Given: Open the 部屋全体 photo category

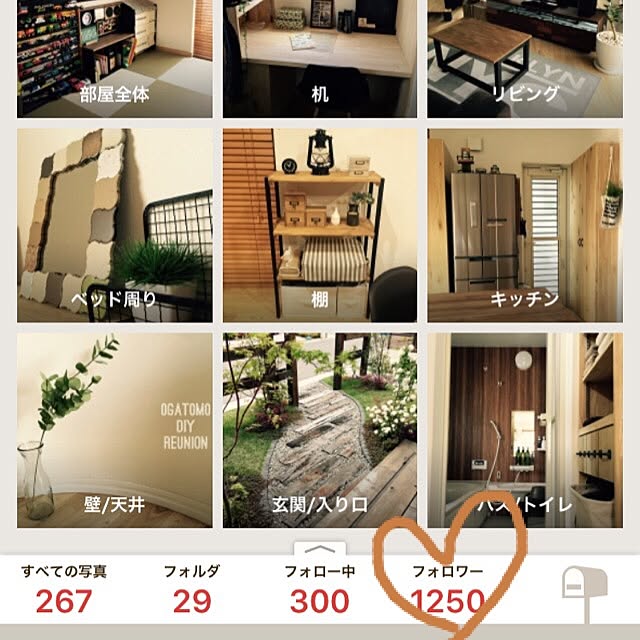Looking at the screenshot, I should coord(114,58).
